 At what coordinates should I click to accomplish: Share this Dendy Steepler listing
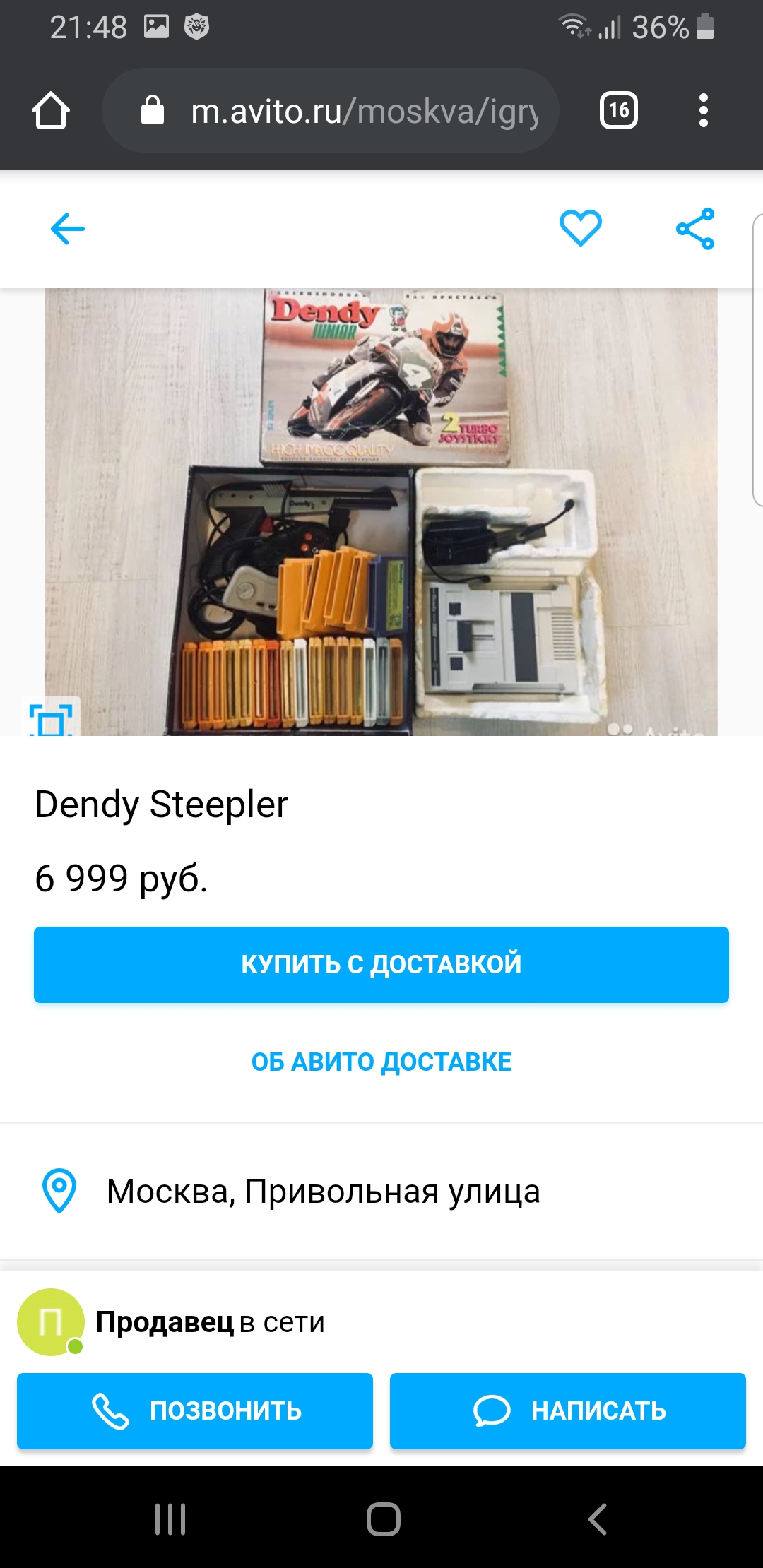pos(695,229)
